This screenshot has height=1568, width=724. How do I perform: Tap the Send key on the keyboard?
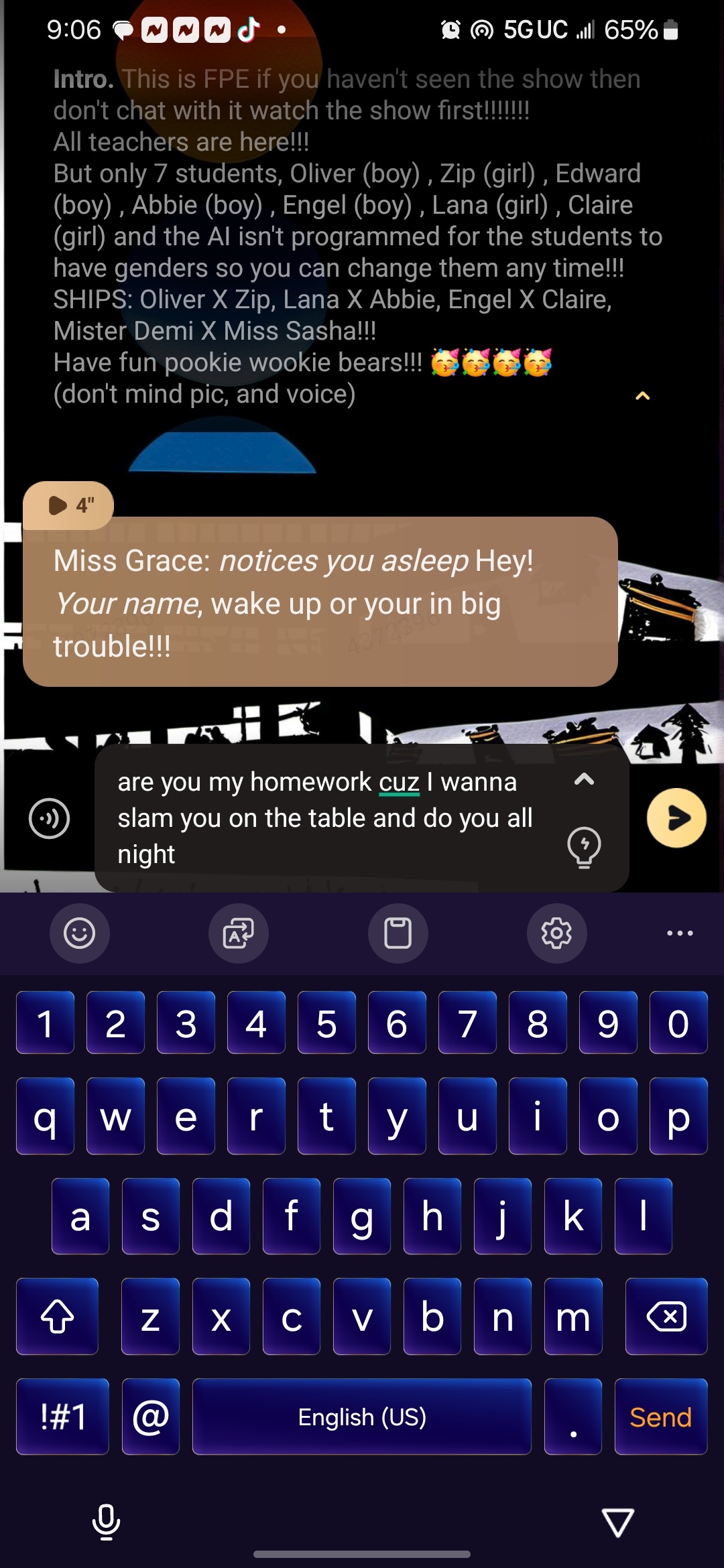[x=660, y=1417]
